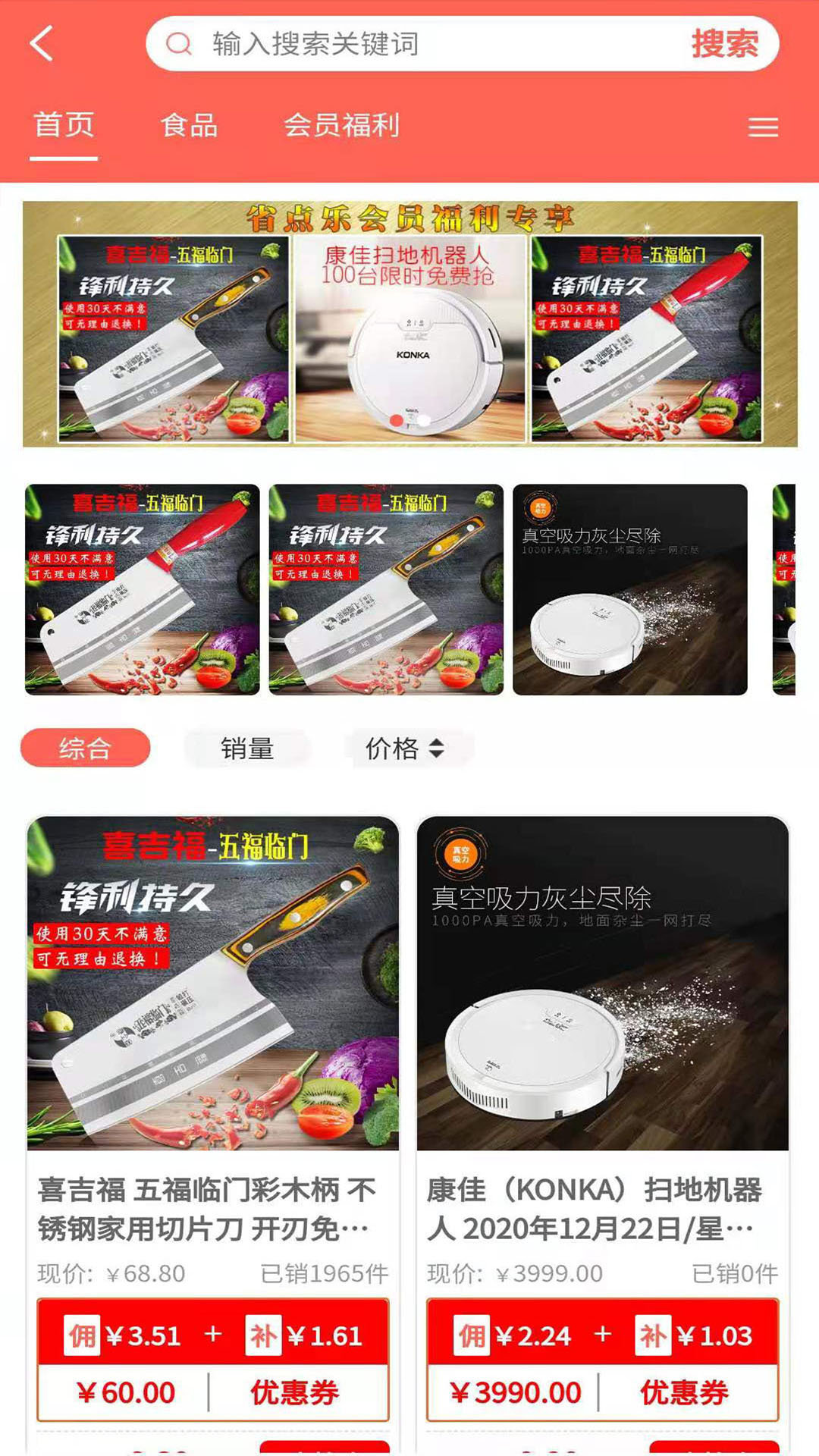The image size is (819, 1456).
Task: Click the KONKA robot giveaway banner
Action: click(408, 341)
